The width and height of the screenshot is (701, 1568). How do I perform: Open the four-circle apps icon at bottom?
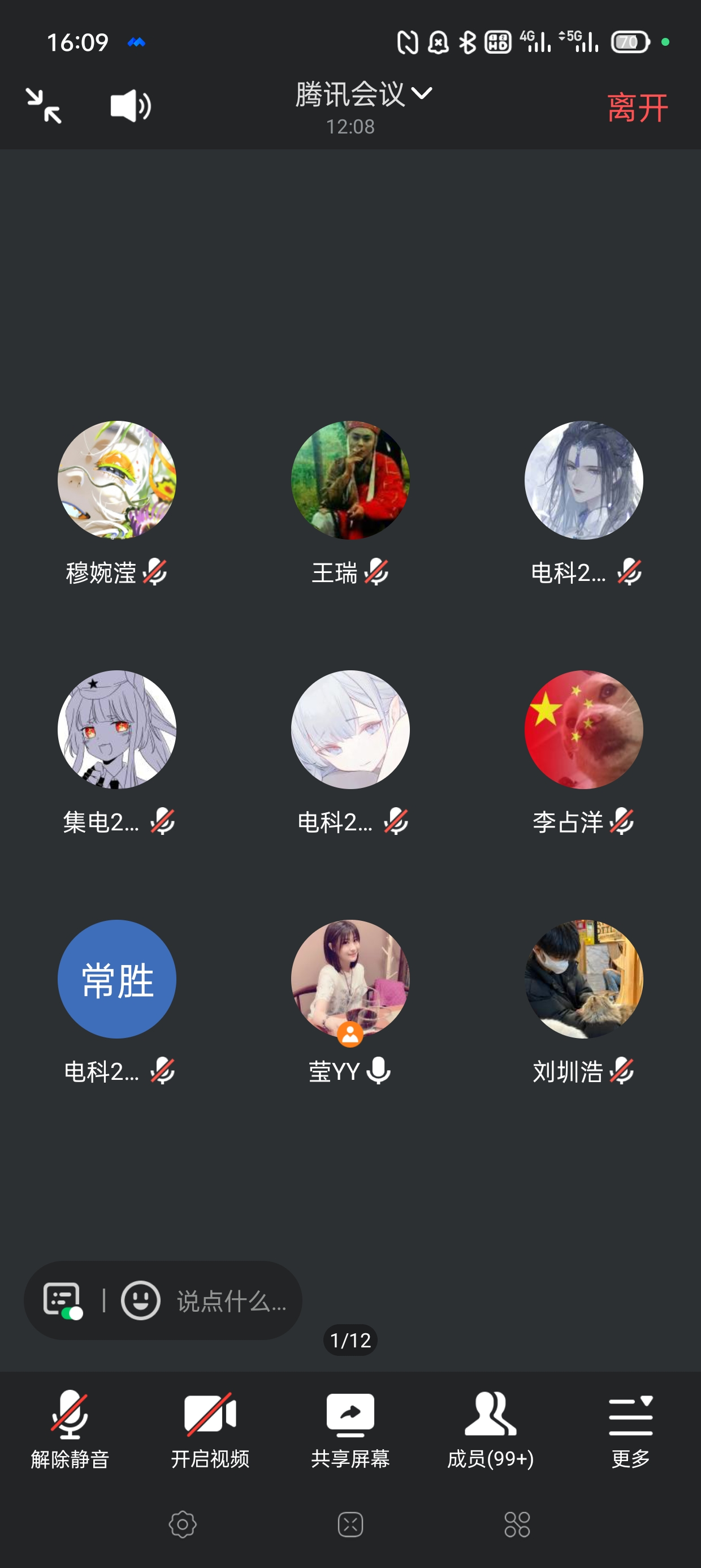click(517, 1525)
